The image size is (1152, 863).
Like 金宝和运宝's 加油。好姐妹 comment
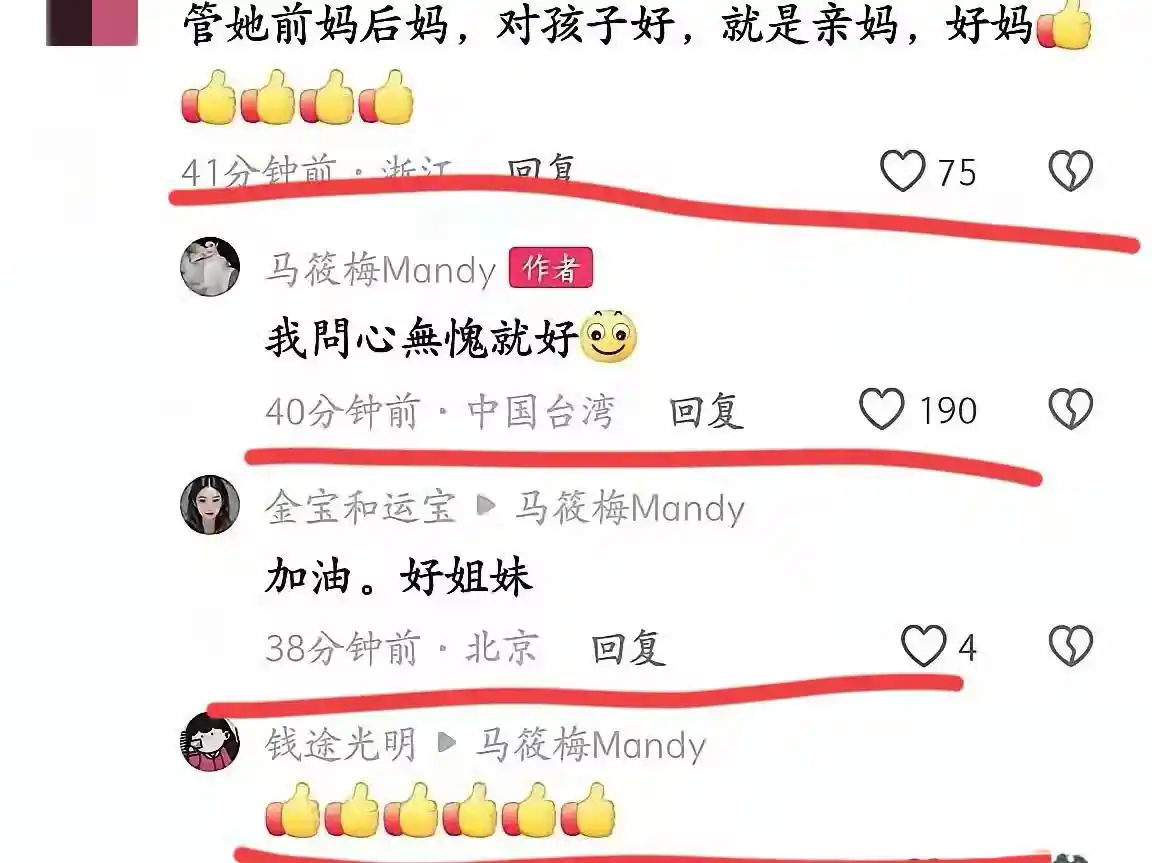(922, 647)
